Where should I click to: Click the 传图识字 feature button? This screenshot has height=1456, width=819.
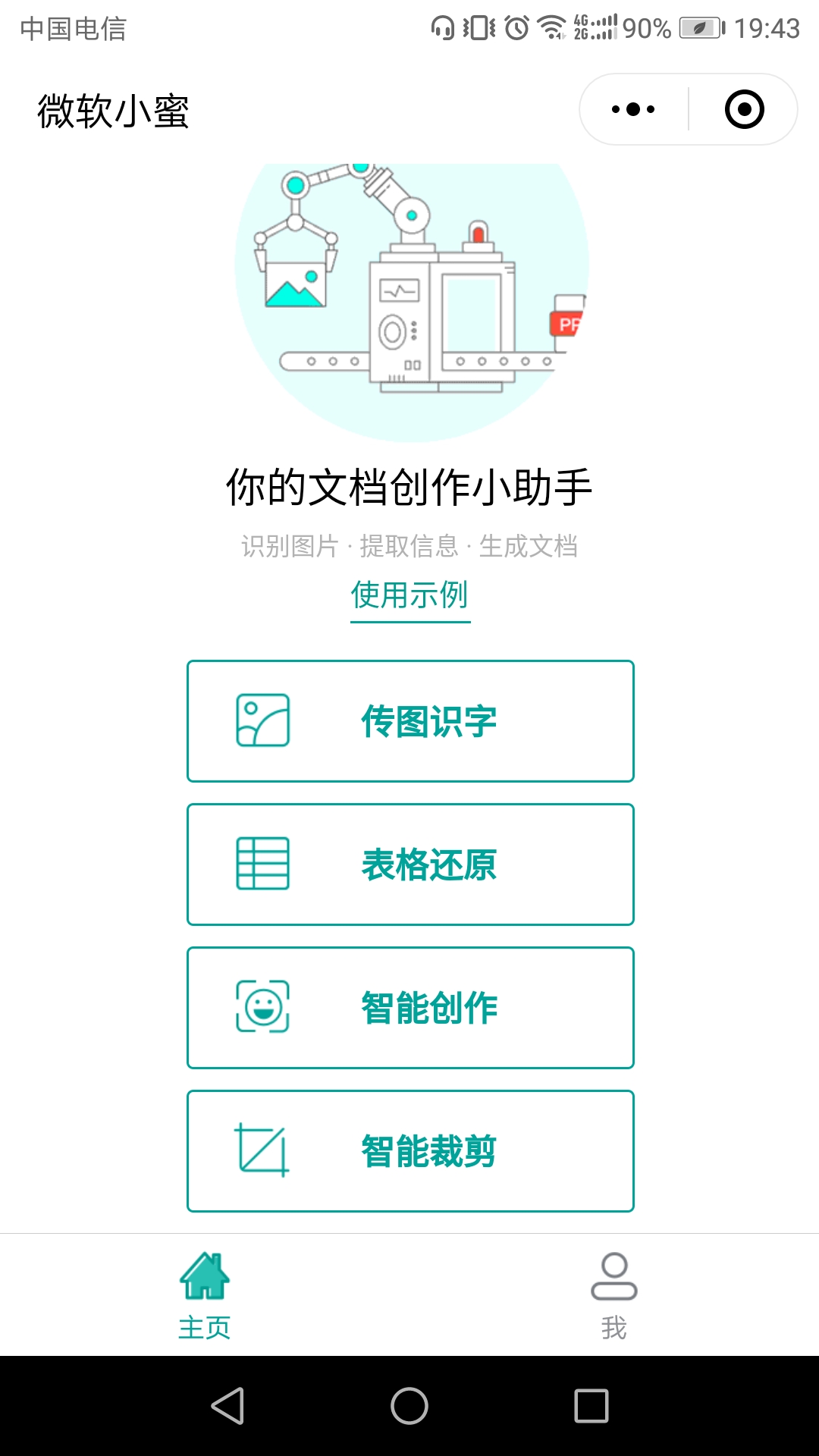click(409, 720)
